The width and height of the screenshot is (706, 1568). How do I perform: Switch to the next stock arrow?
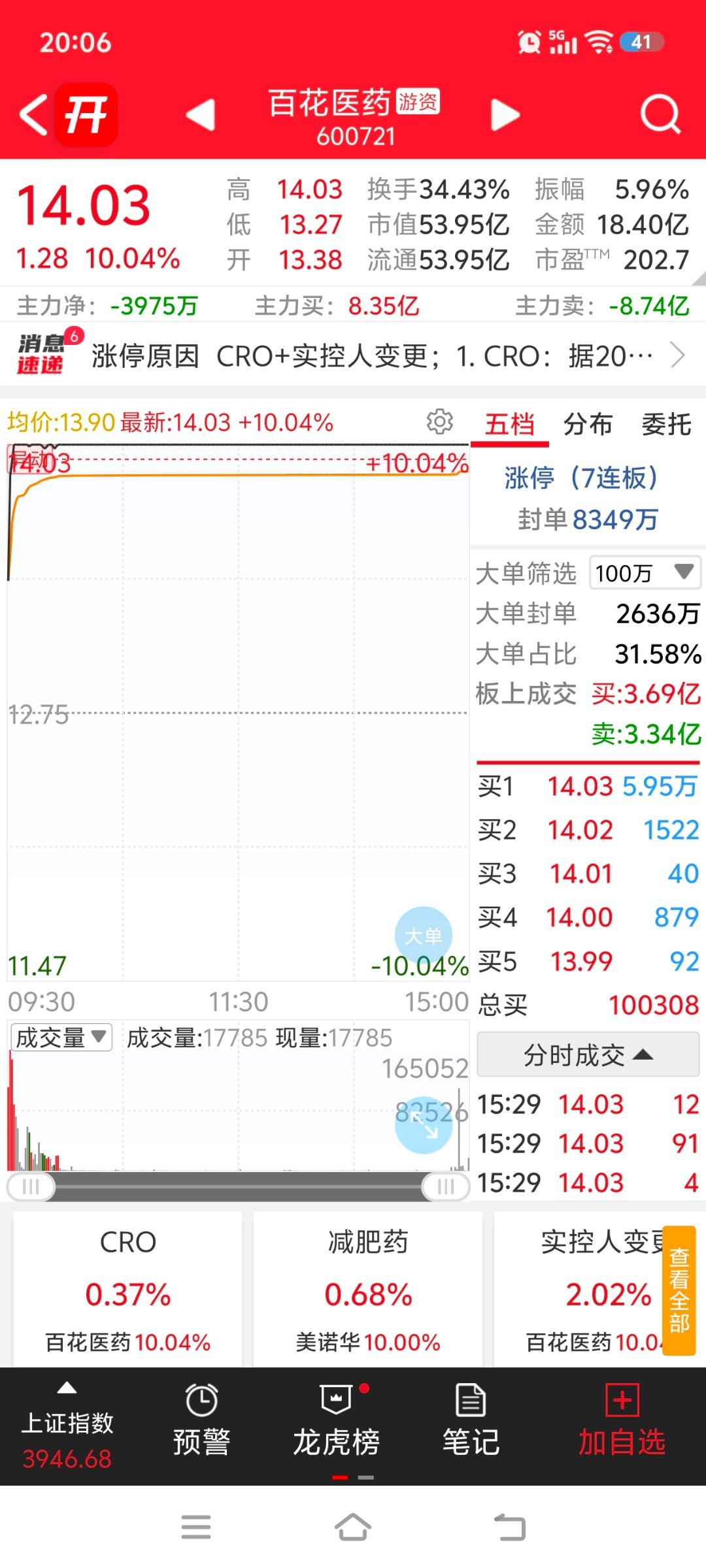(505, 115)
